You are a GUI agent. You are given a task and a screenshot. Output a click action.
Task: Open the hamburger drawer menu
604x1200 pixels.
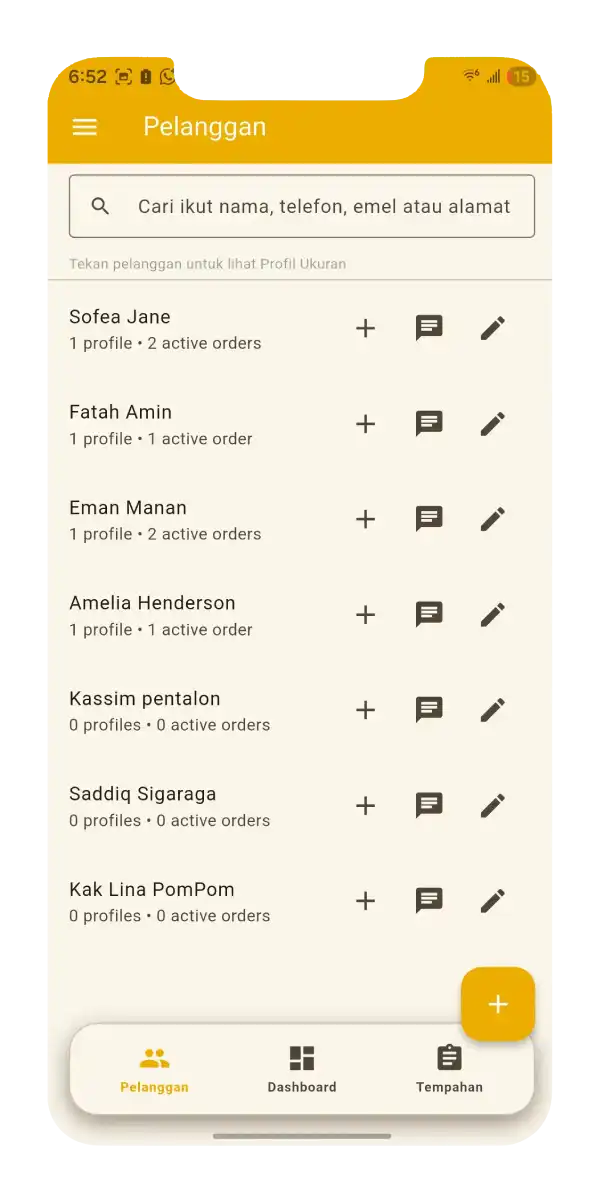click(x=85, y=127)
